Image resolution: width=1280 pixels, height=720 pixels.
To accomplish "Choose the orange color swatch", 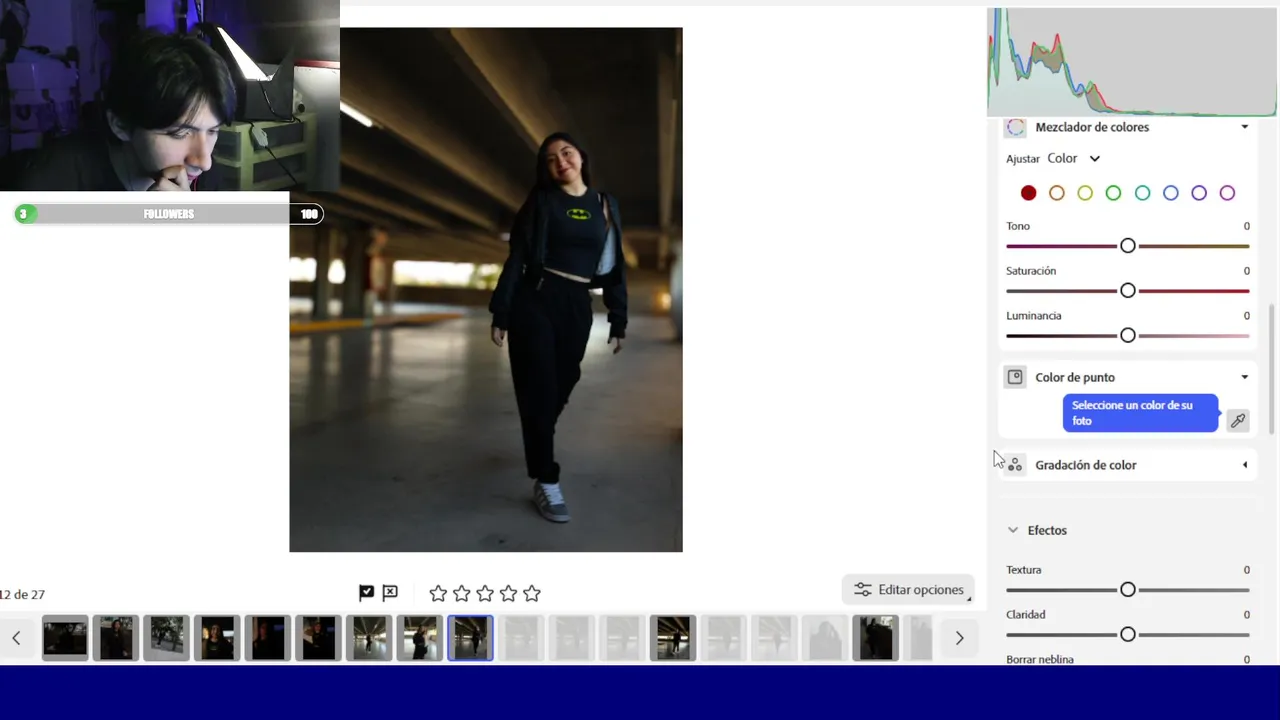I will (x=1057, y=193).
